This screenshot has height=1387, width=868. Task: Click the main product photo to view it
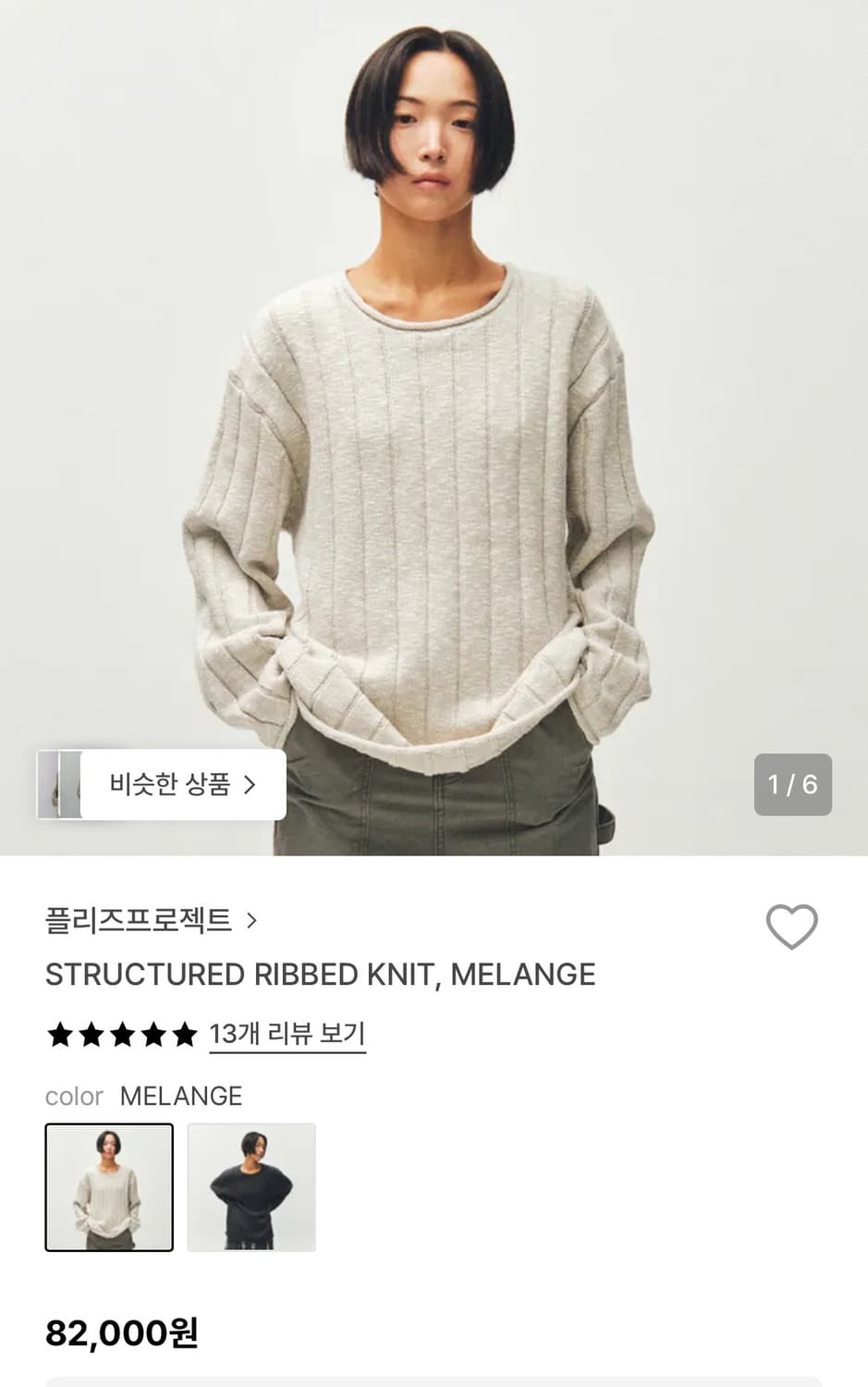[434, 416]
